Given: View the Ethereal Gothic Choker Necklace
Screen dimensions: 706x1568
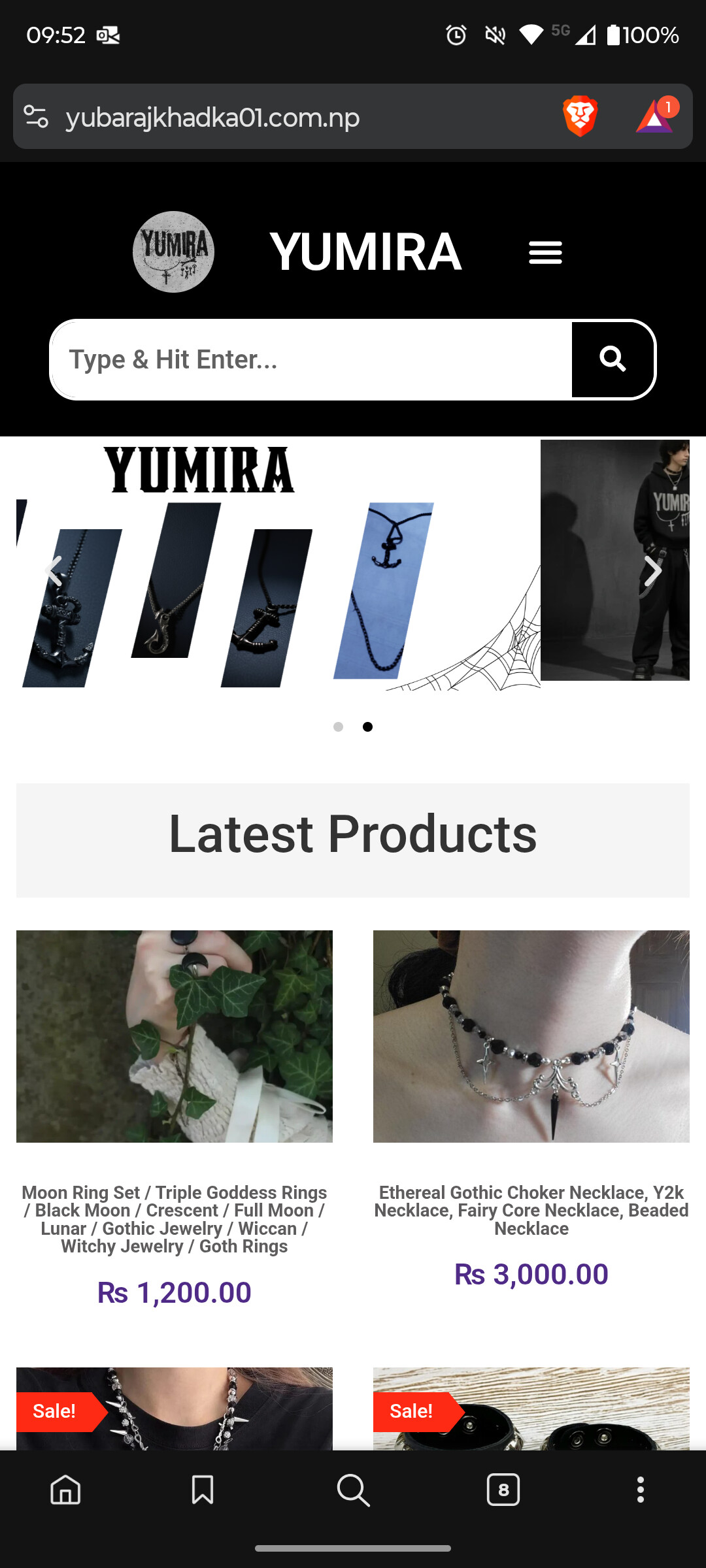Looking at the screenshot, I should [531, 1210].
